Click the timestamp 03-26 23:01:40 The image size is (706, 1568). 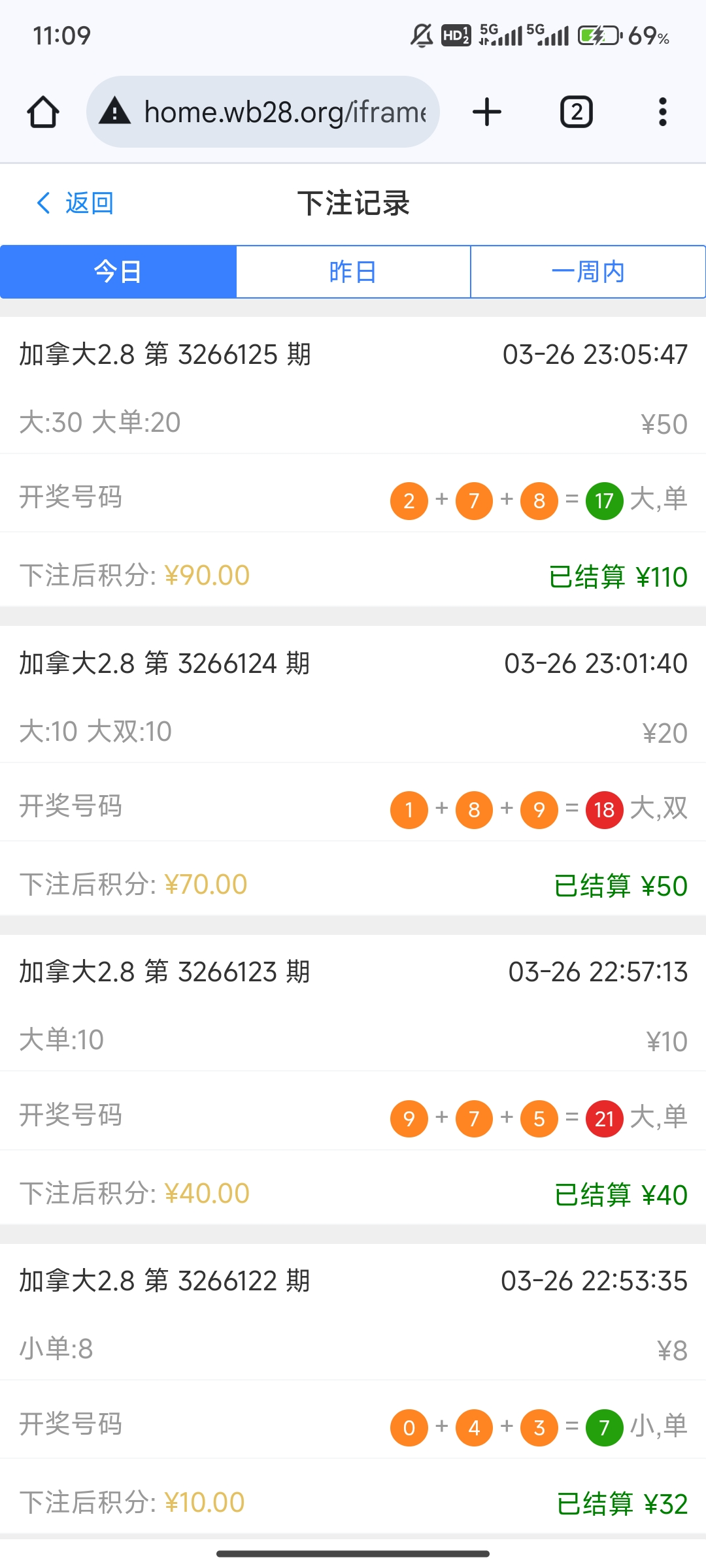point(597,662)
